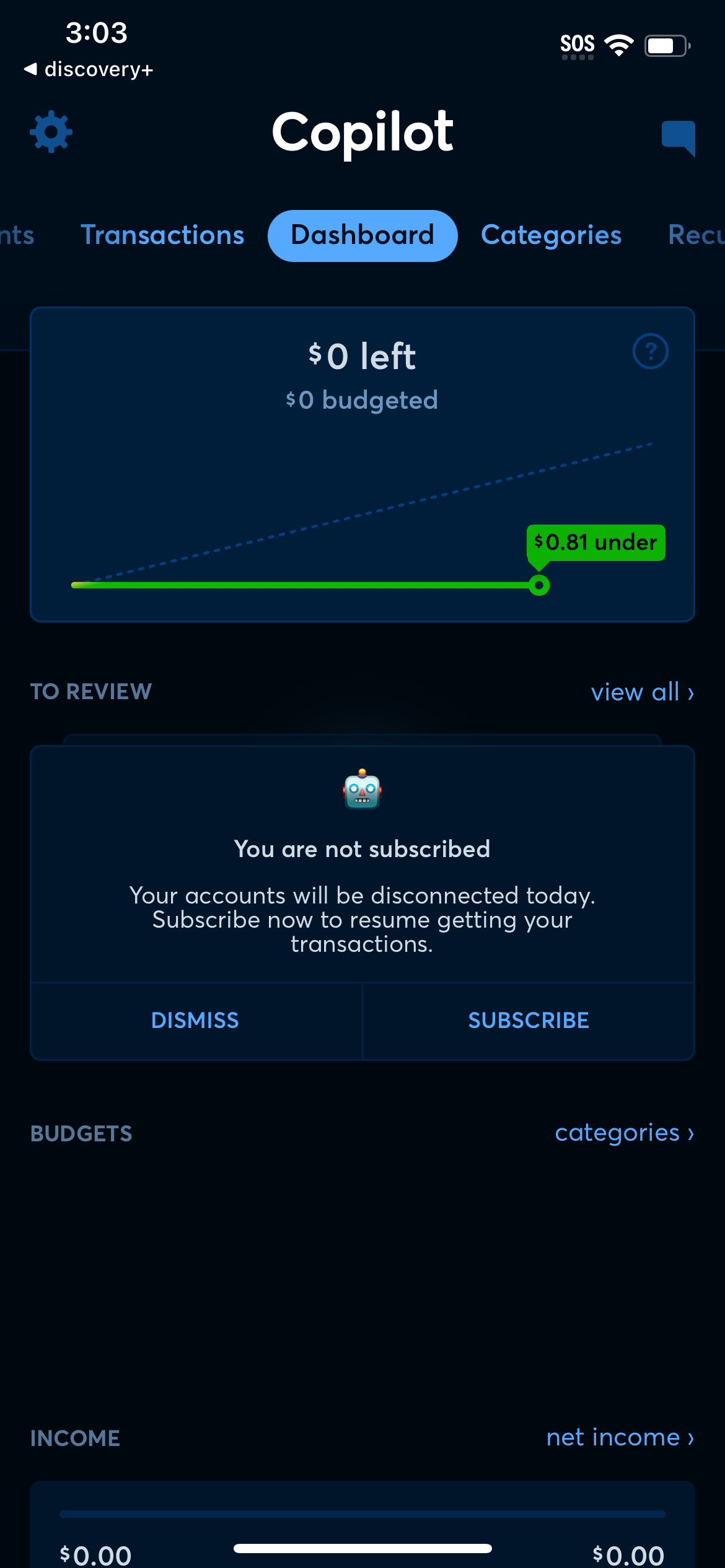The image size is (725, 1568).
Task: Tap the robot emoji in the subscription notice
Action: (x=362, y=789)
